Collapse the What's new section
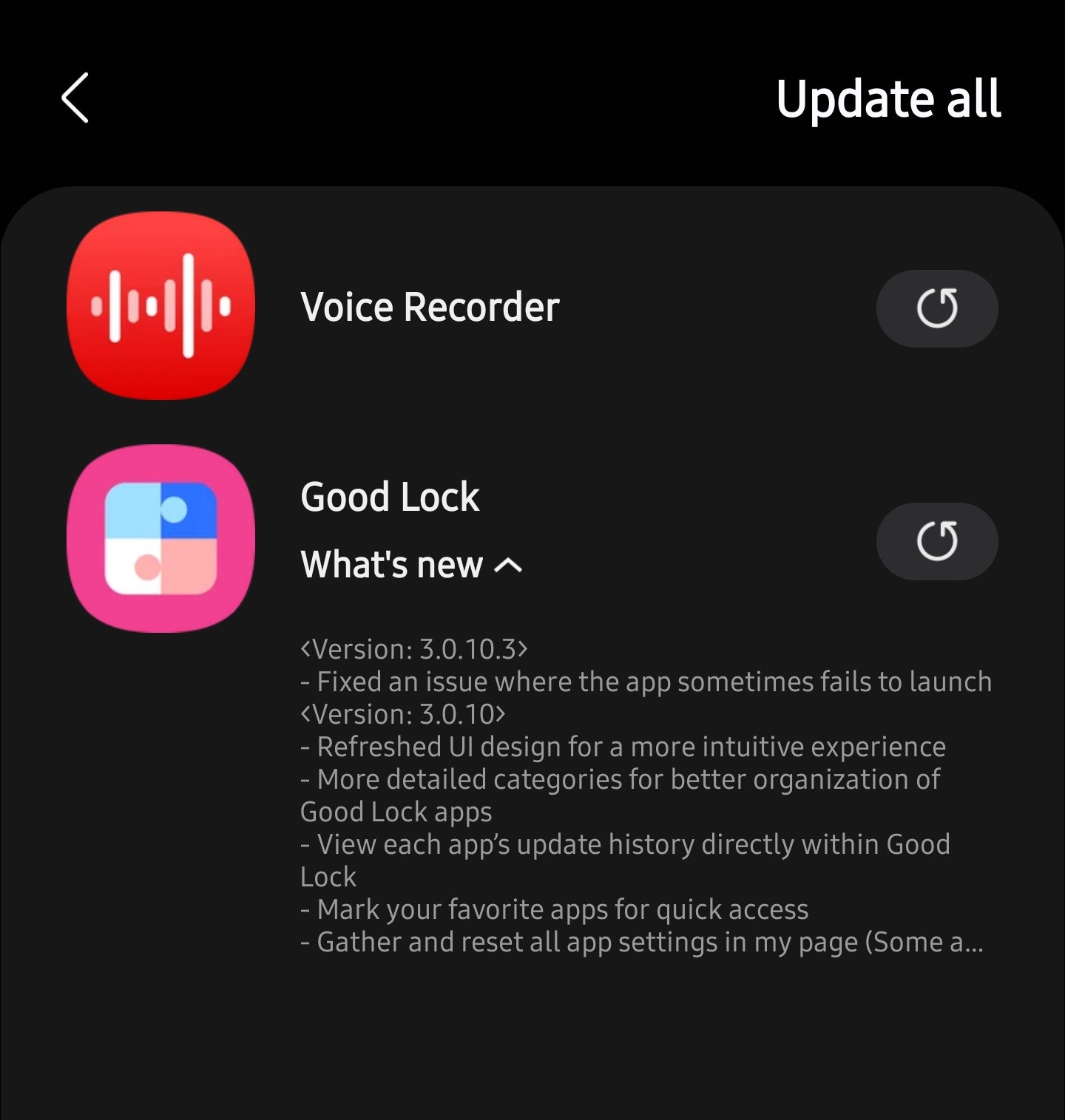 (x=411, y=566)
